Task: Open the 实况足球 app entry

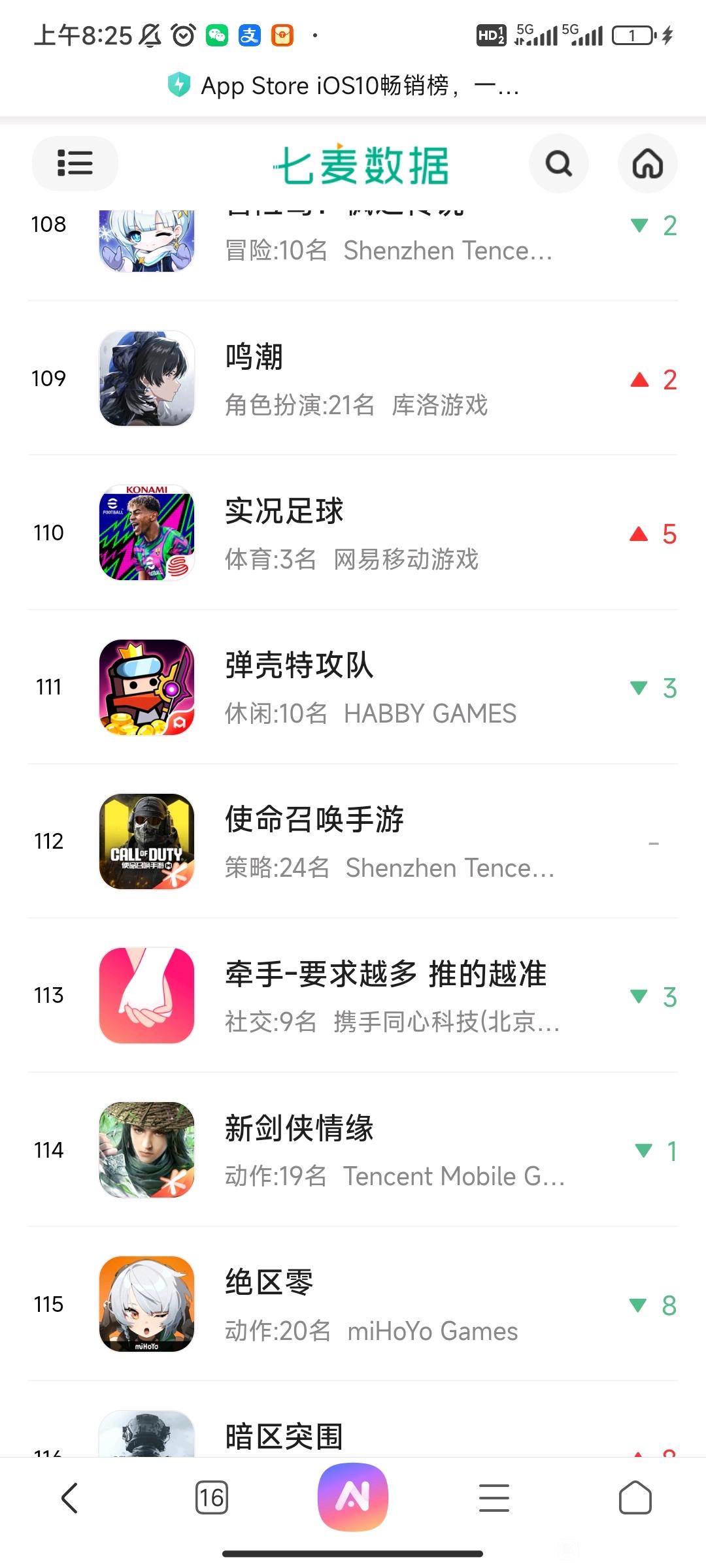Action: pos(353,533)
